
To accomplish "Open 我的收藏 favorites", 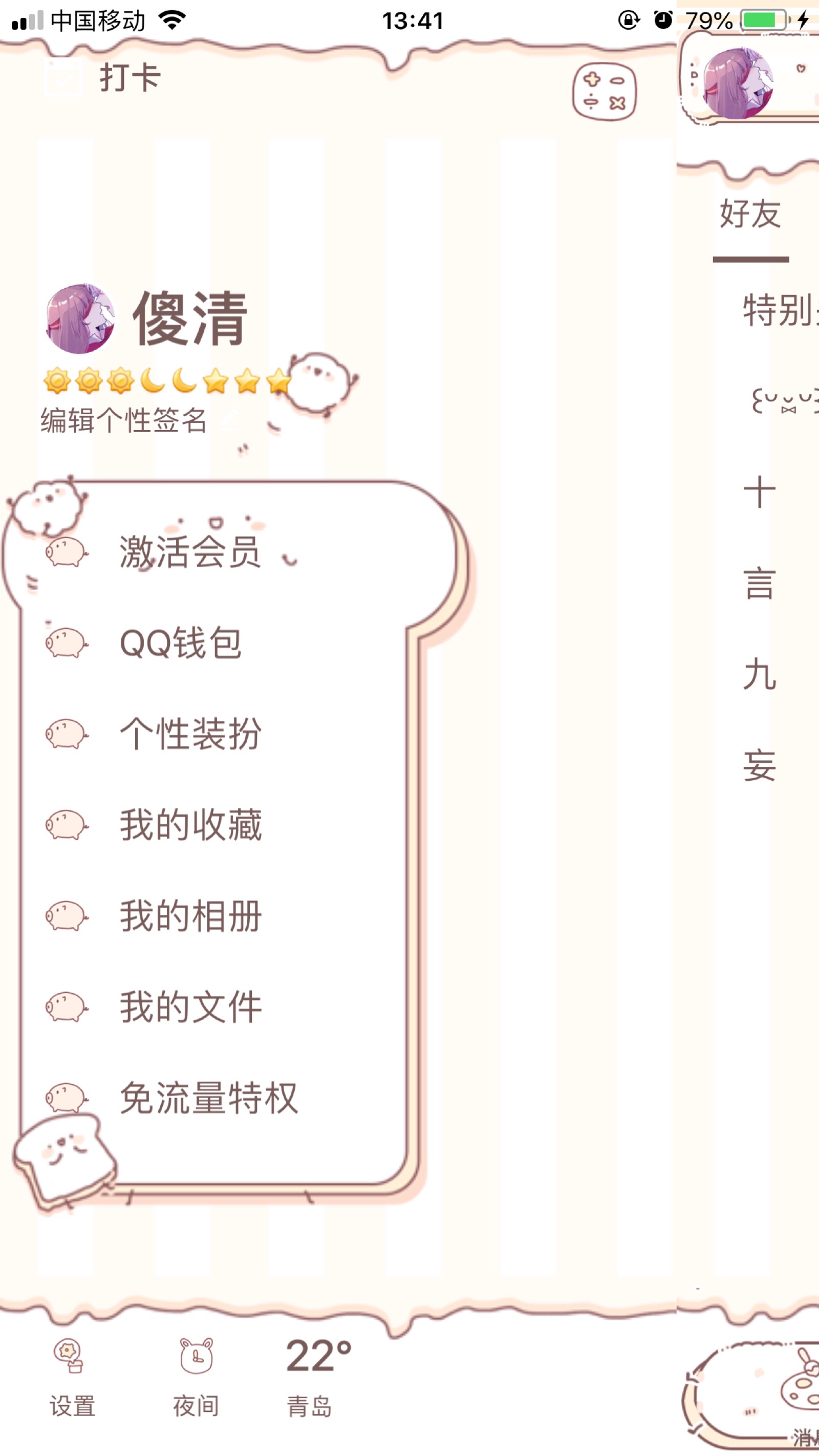I will (189, 825).
